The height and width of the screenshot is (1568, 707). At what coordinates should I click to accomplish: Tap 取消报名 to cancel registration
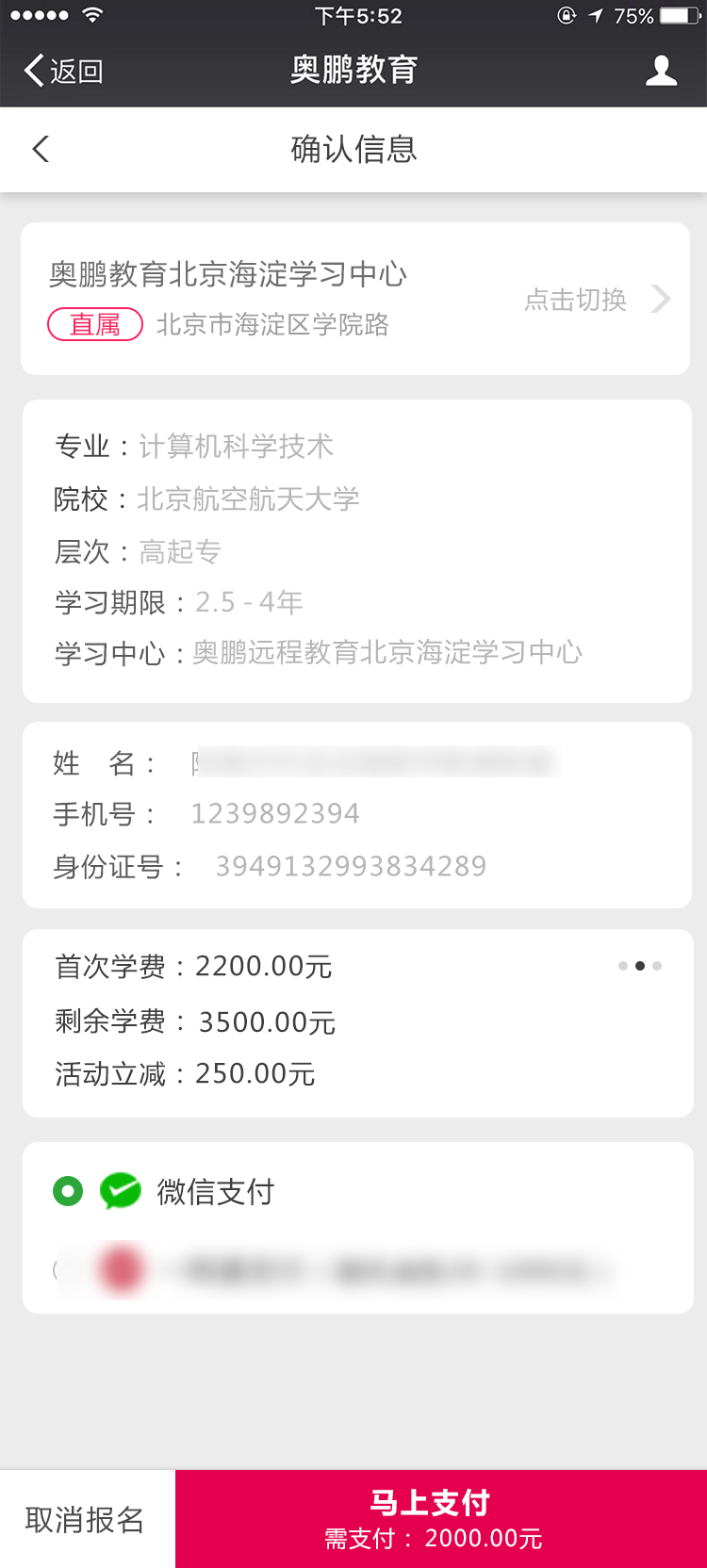(87, 1517)
